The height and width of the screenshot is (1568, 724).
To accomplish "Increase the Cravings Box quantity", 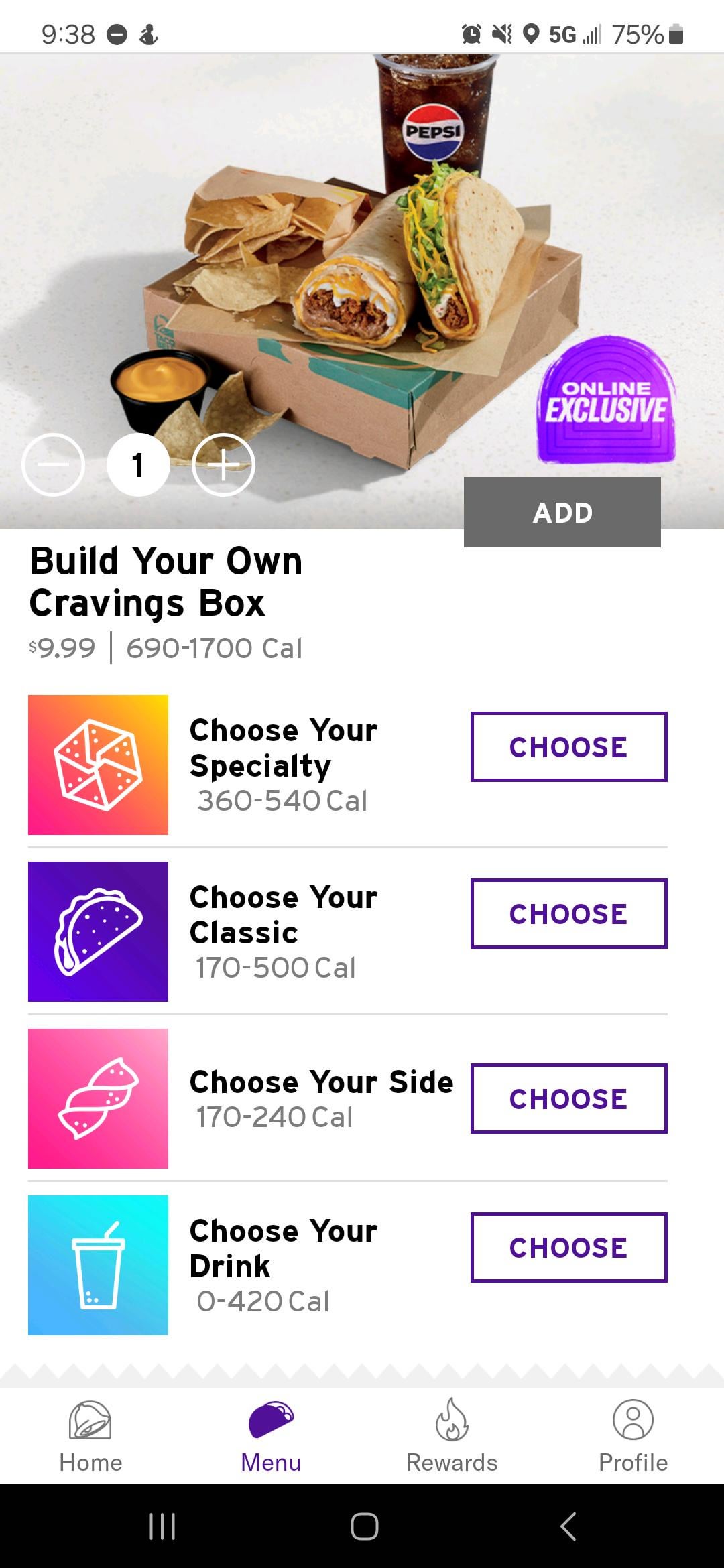I will [223, 464].
